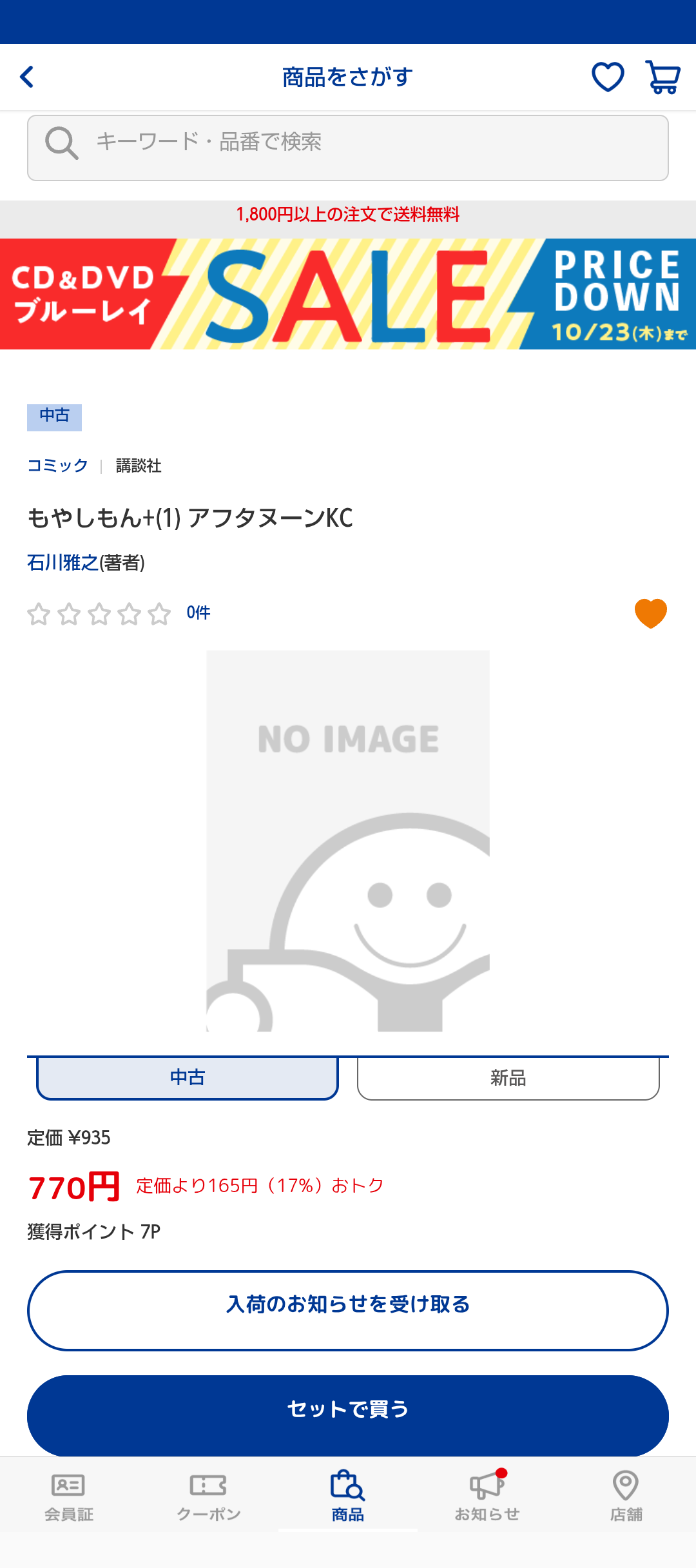Open the 商品 tab
696x1568 pixels.
point(348,1496)
